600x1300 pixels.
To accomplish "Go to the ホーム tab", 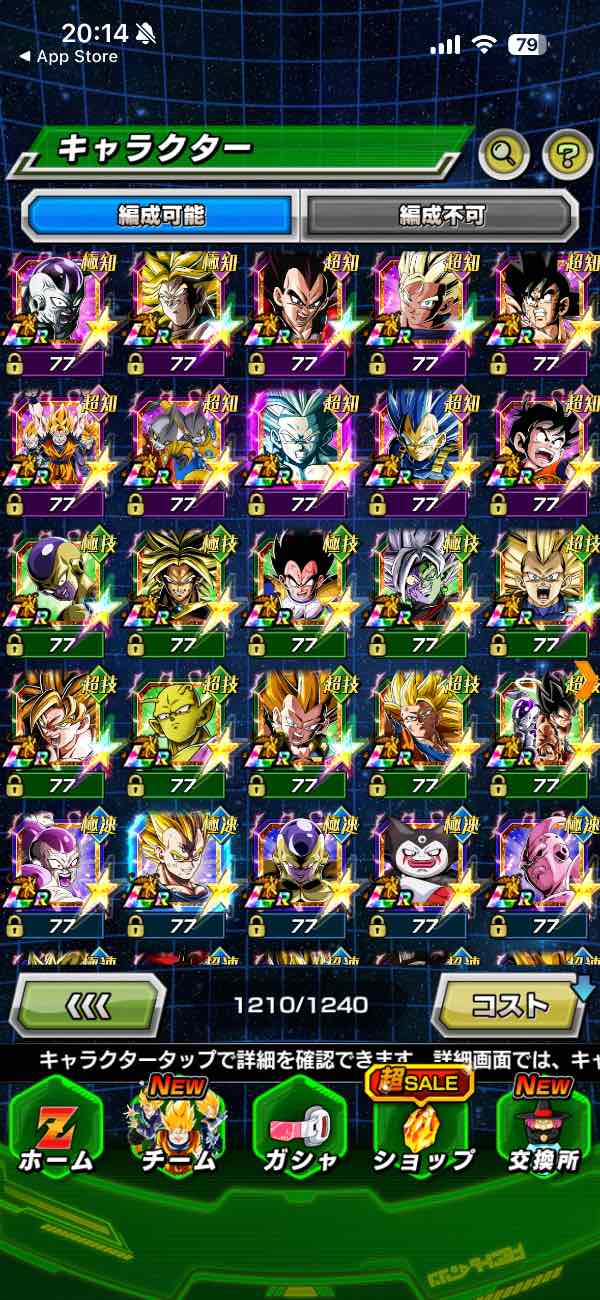I will 55,1128.
